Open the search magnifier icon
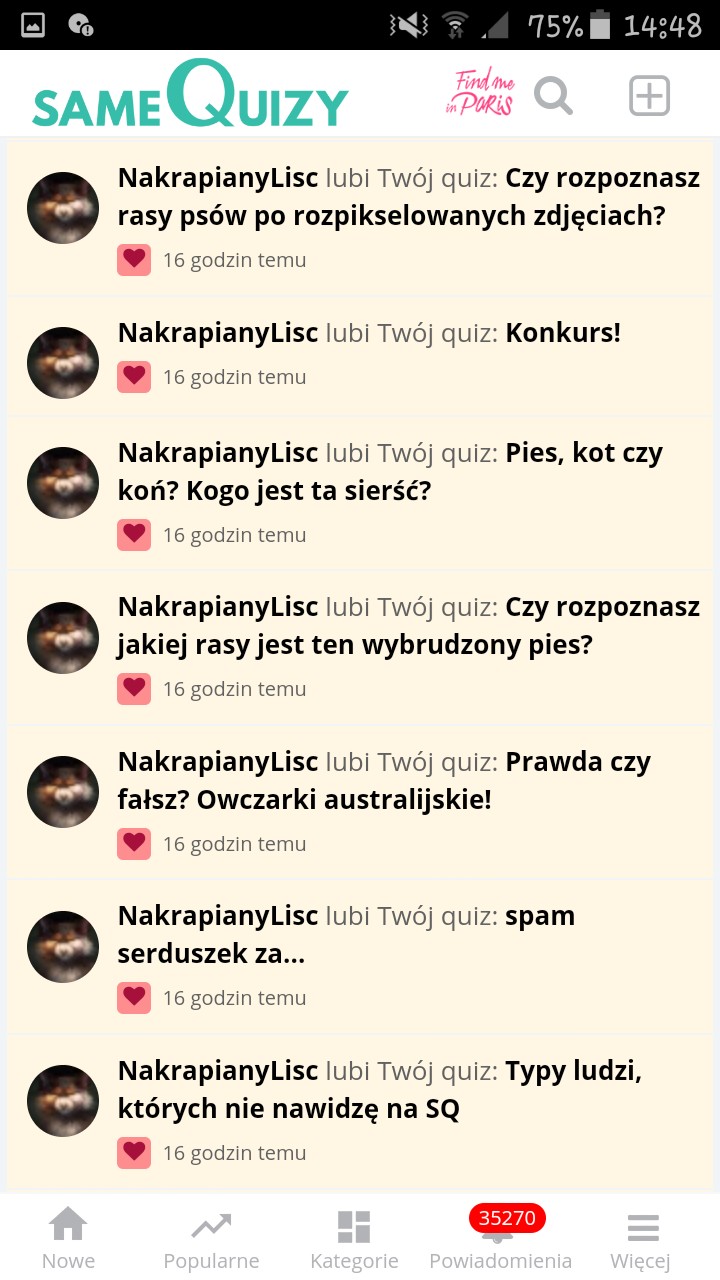Screen dimensions: 720x1280 553,96
